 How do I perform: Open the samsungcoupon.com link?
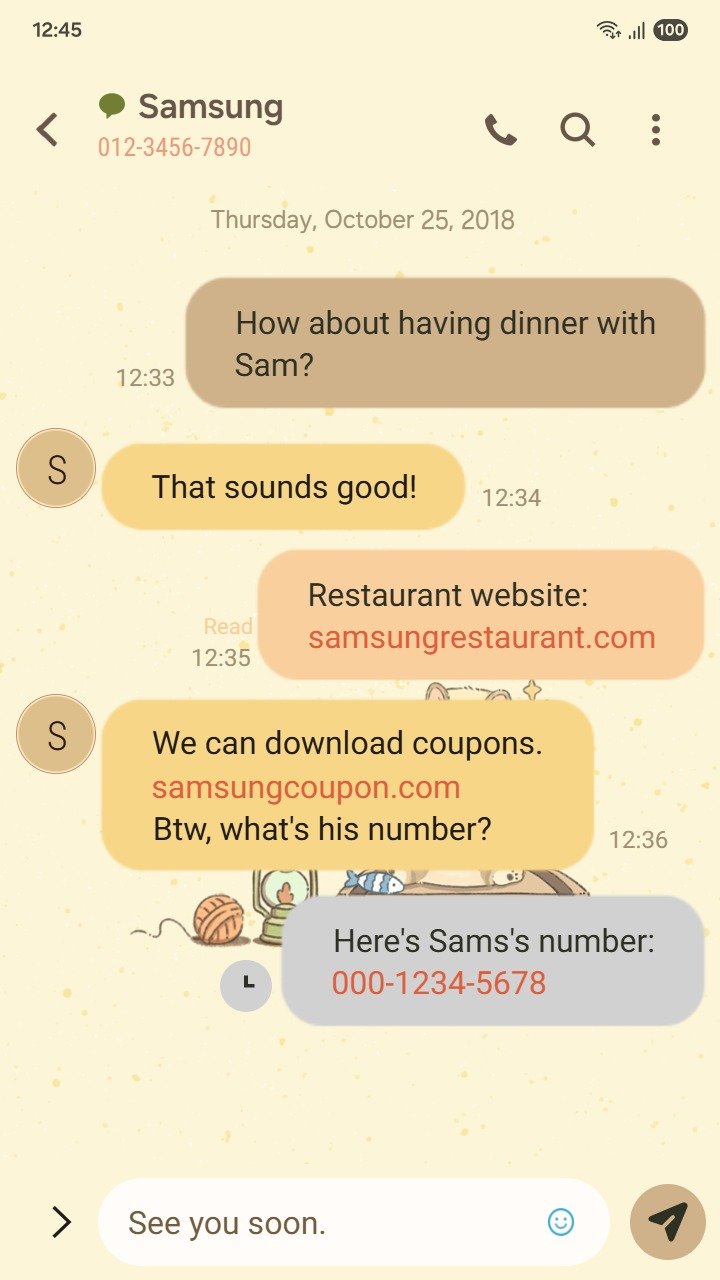(x=306, y=788)
